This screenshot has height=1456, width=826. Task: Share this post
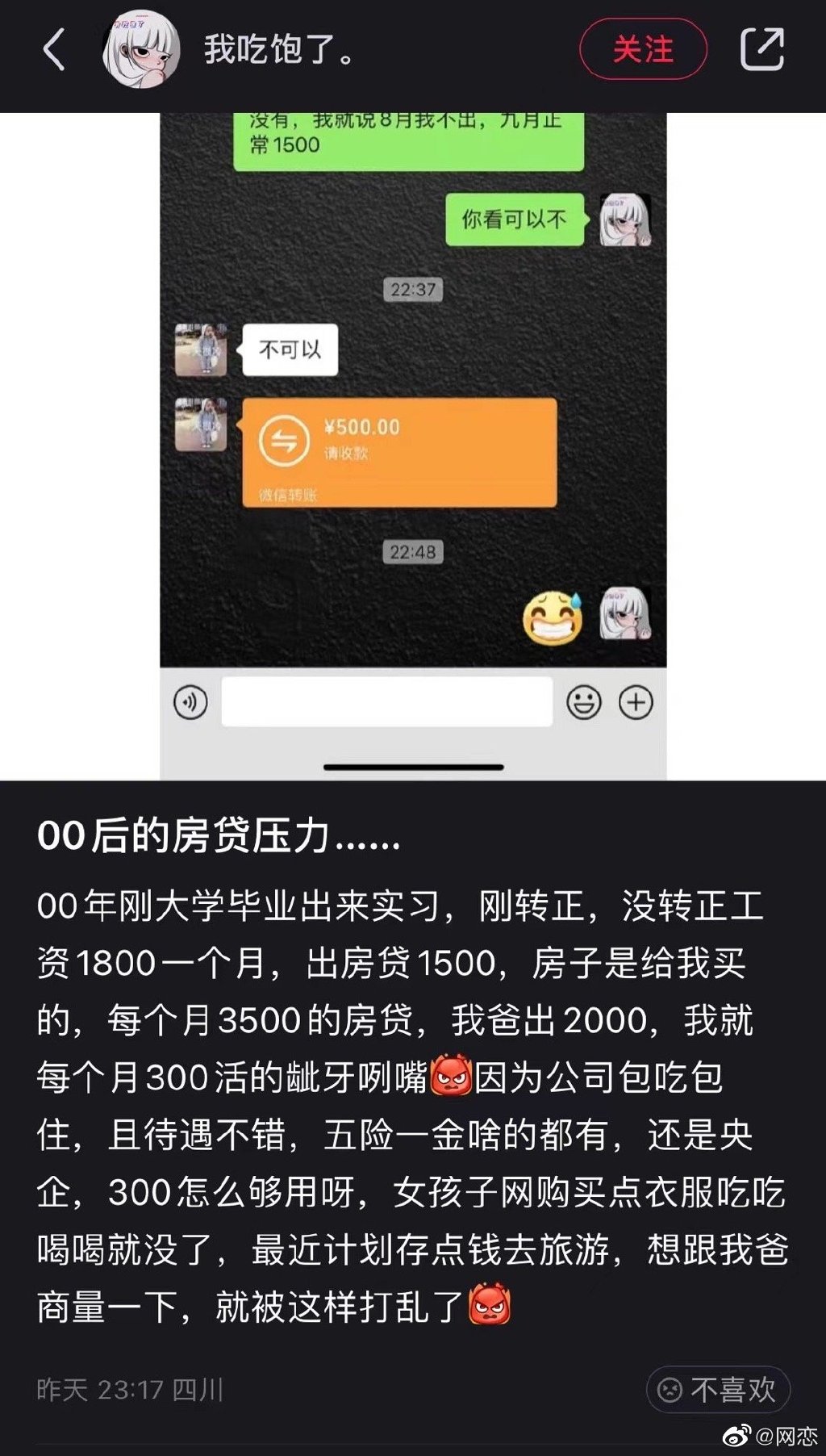(x=761, y=49)
